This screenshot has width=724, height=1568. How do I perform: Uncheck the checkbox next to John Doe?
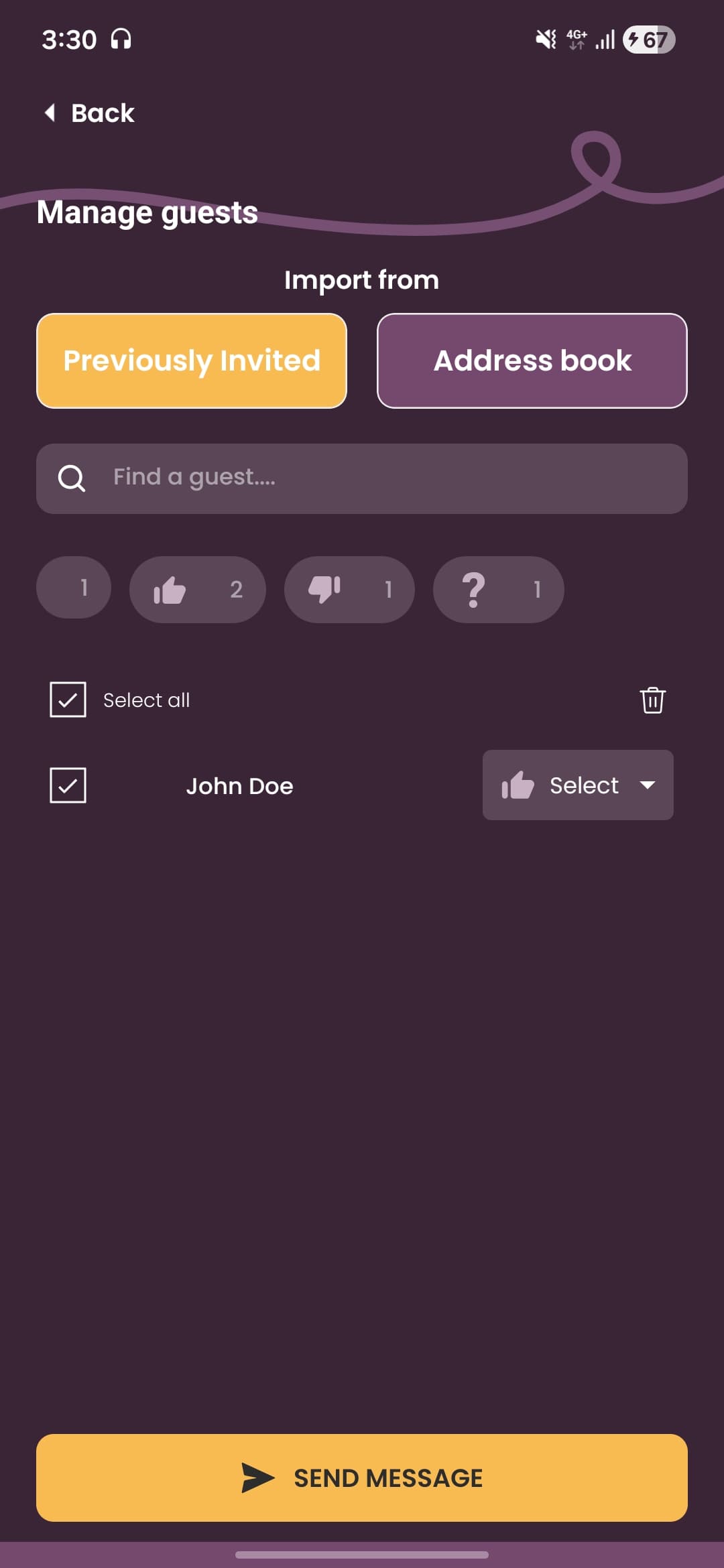pyautogui.click(x=67, y=785)
